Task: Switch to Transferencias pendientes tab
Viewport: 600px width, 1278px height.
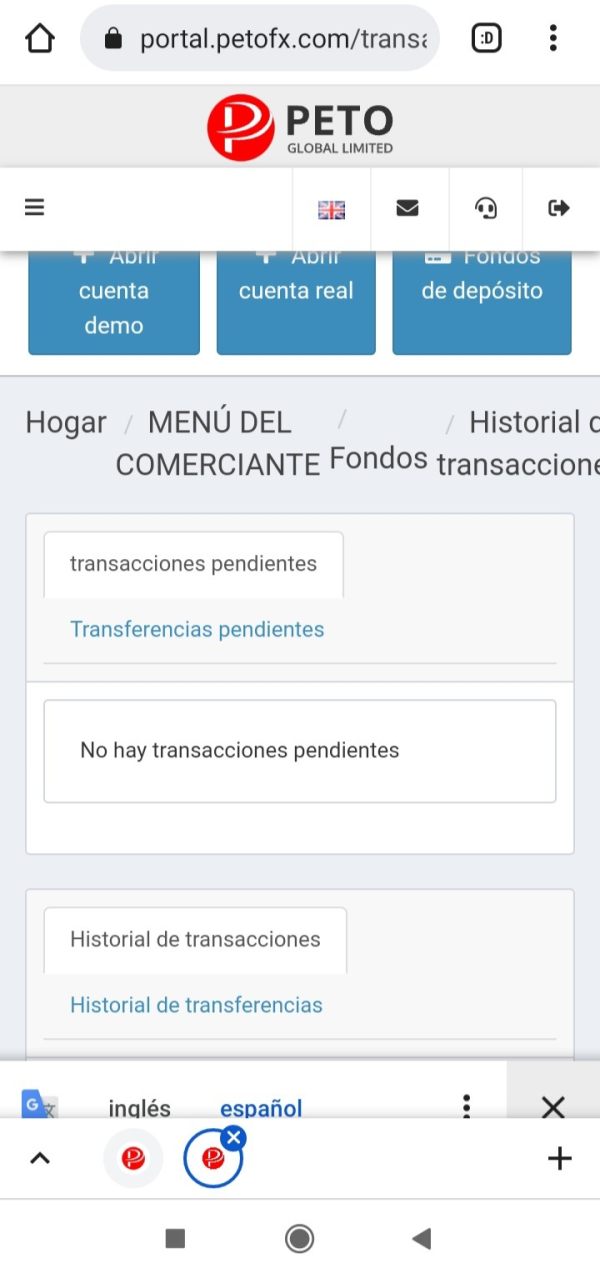Action: pyautogui.click(x=197, y=630)
